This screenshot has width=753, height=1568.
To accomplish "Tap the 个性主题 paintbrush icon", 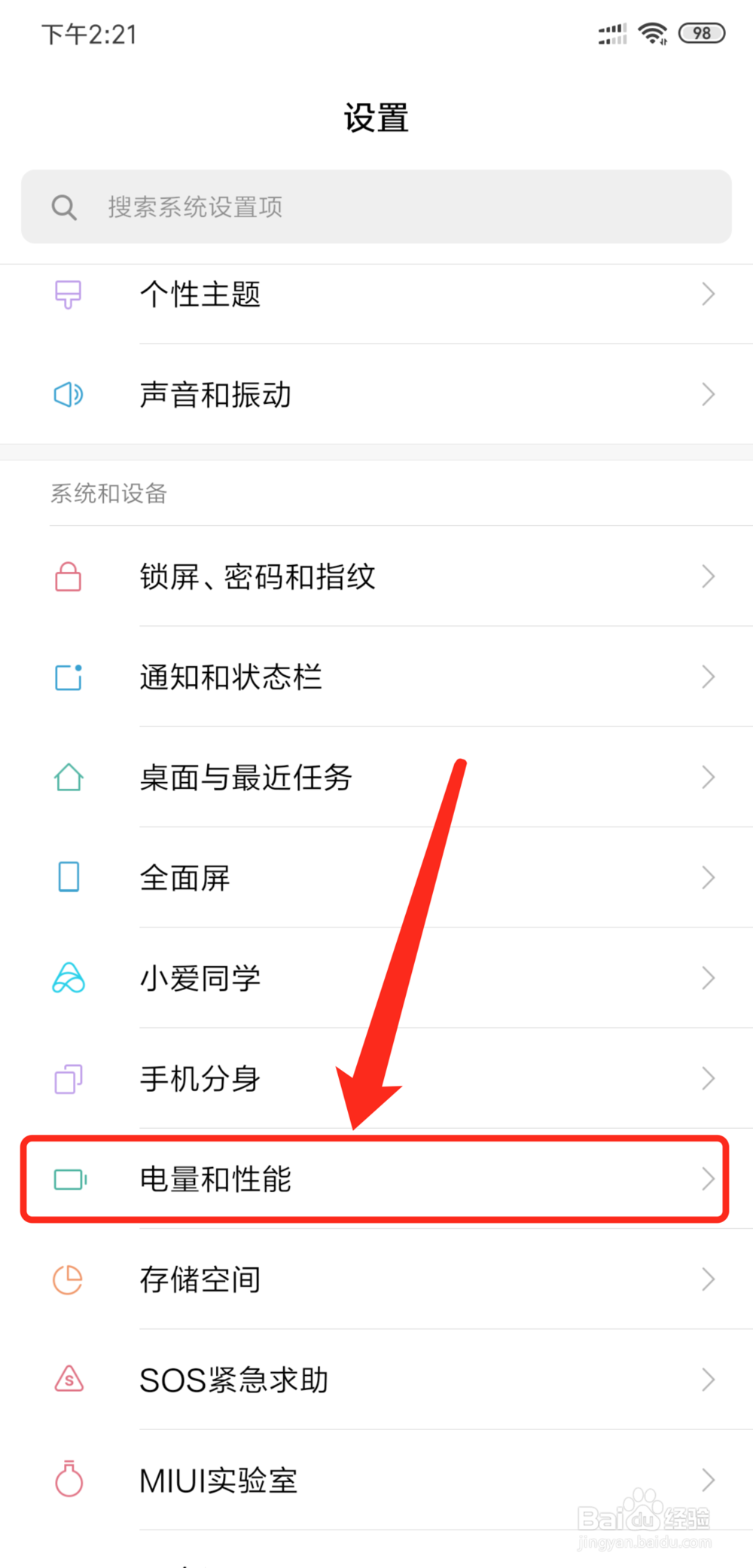I will click(x=68, y=295).
